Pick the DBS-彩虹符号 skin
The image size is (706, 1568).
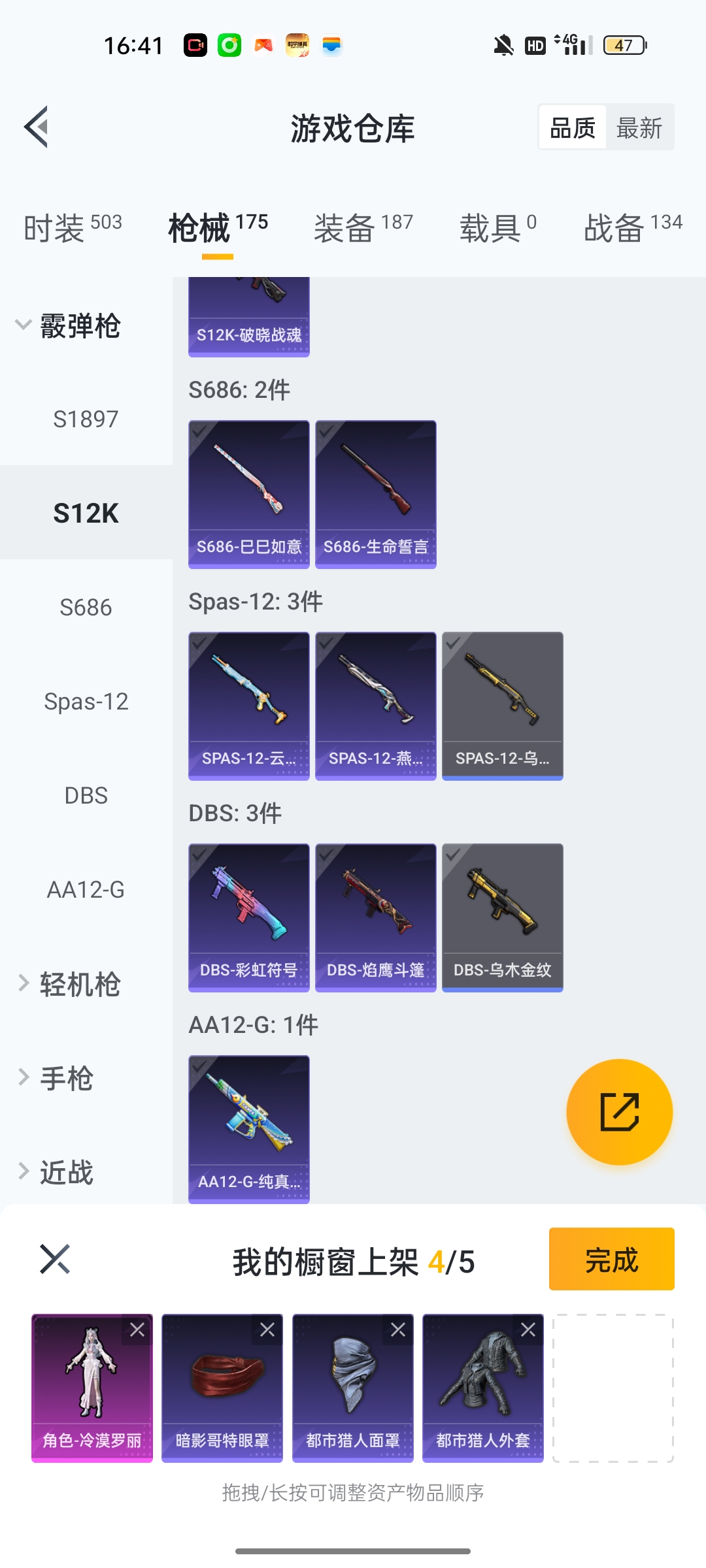click(x=248, y=917)
